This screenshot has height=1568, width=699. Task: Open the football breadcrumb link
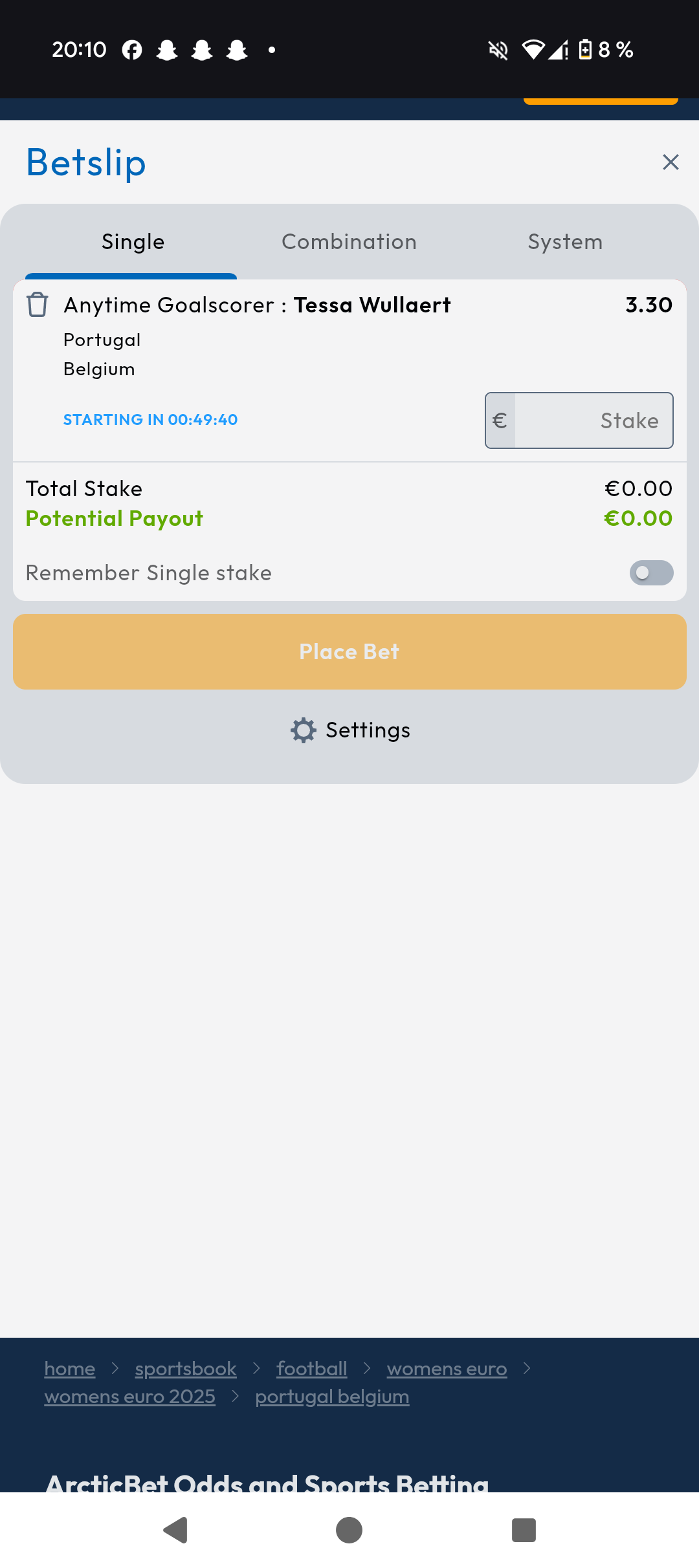[x=312, y=1369]
